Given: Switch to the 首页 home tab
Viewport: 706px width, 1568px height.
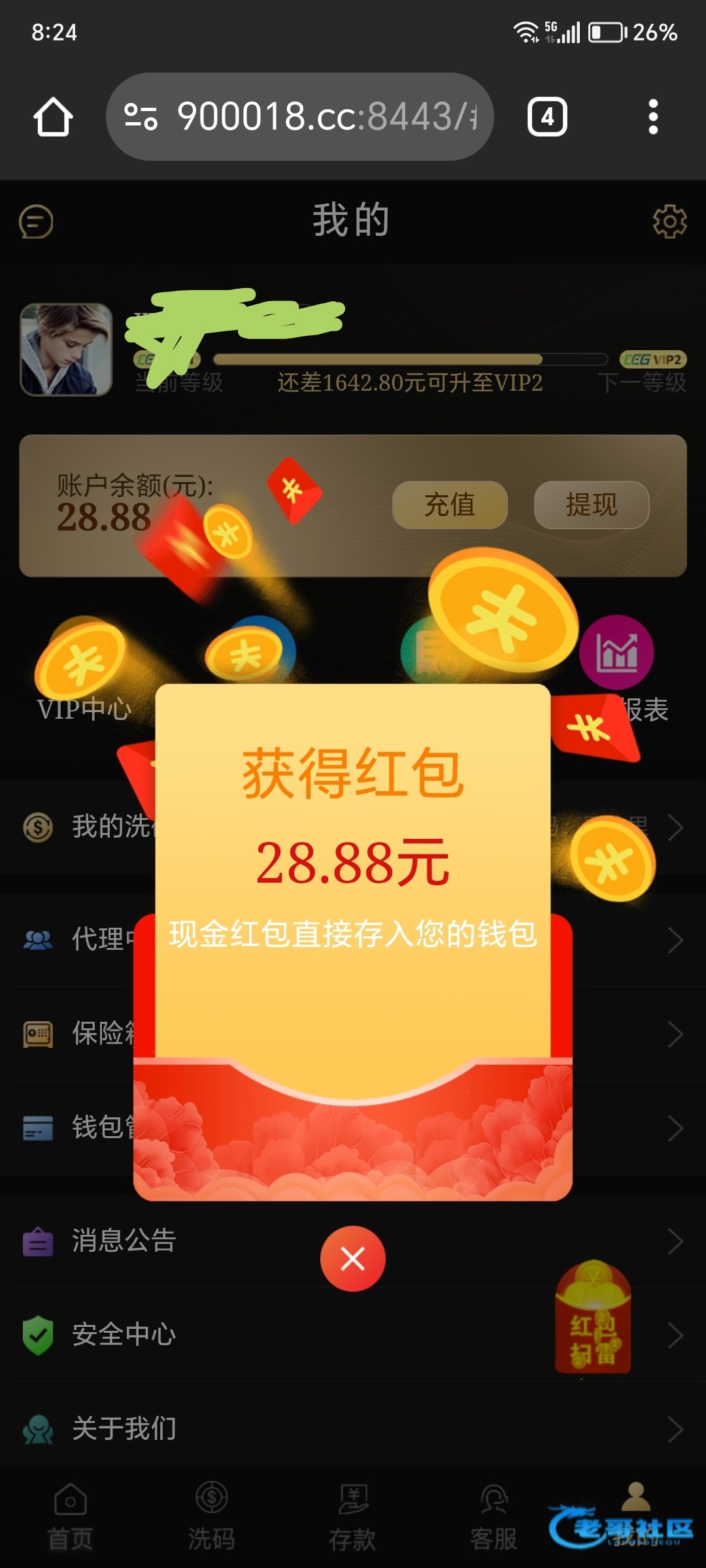Looking at the screenshot, I should 71,1516.
